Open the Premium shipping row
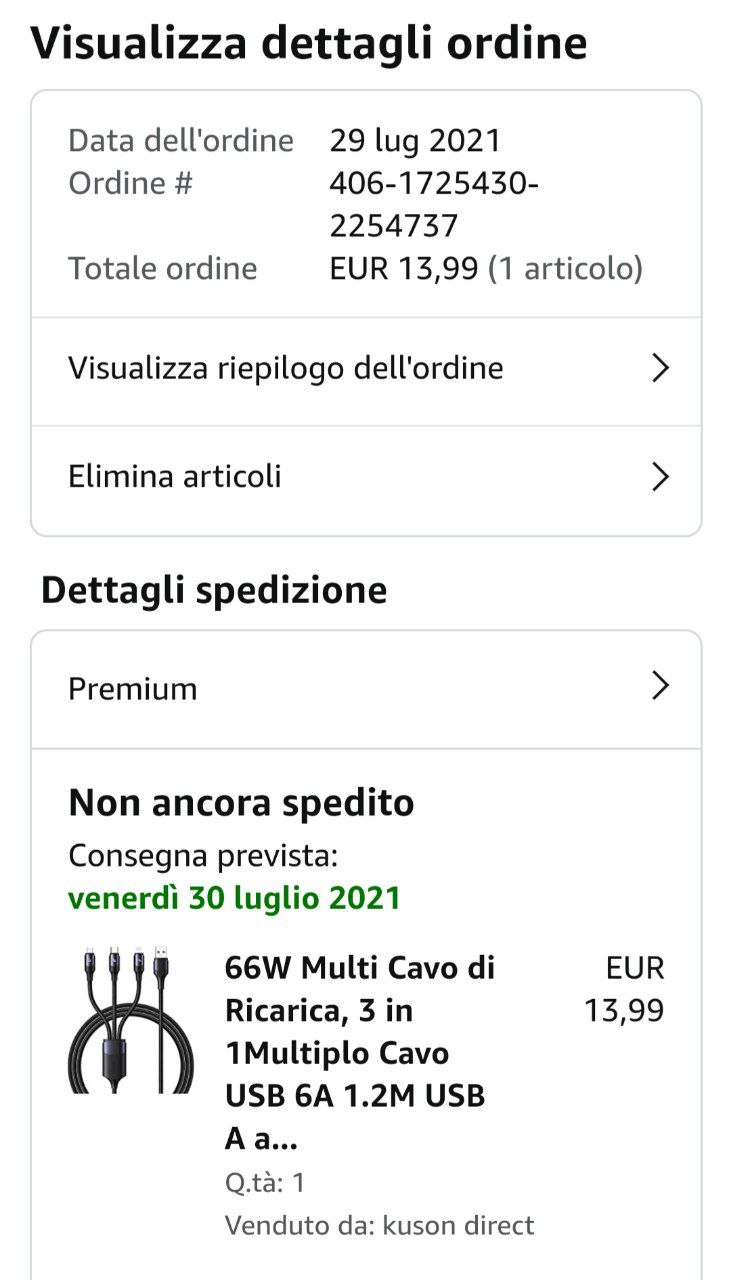The width and height of the screenshot is (731, 1280). click(366, 689)
